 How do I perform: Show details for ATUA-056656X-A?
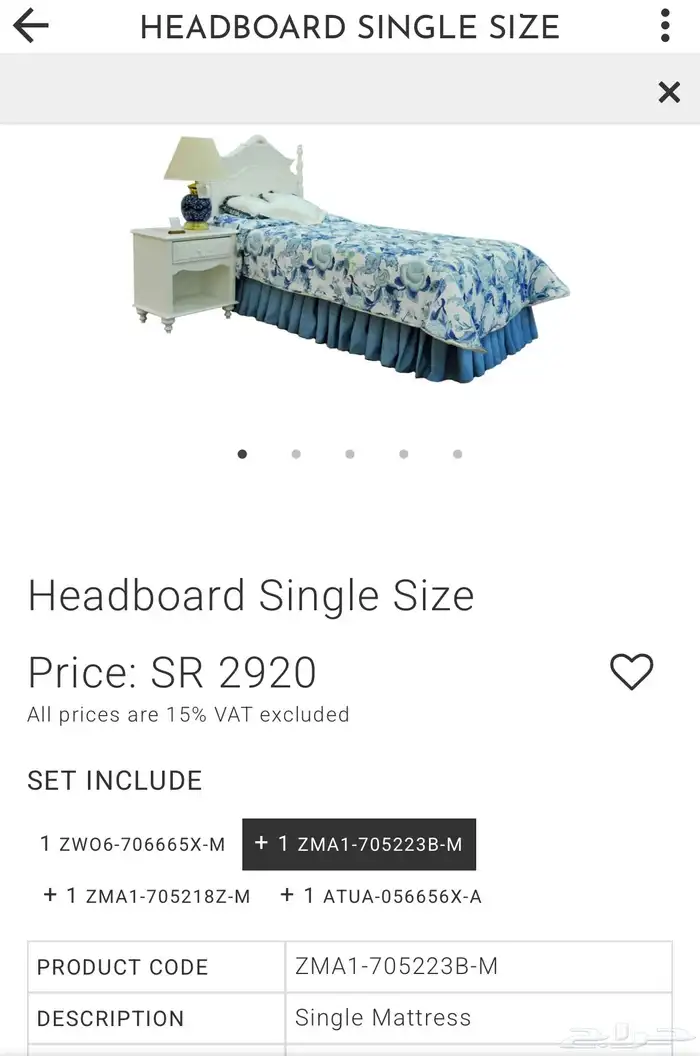coord(381,896)
